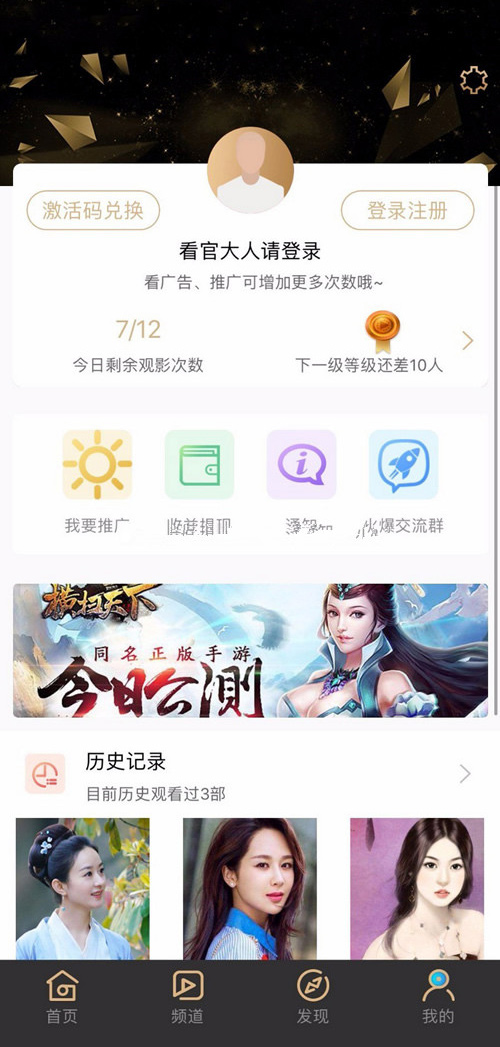Switch to the 首页 tab
Screen dimensions: 500x1047
(x=62, y=998)
